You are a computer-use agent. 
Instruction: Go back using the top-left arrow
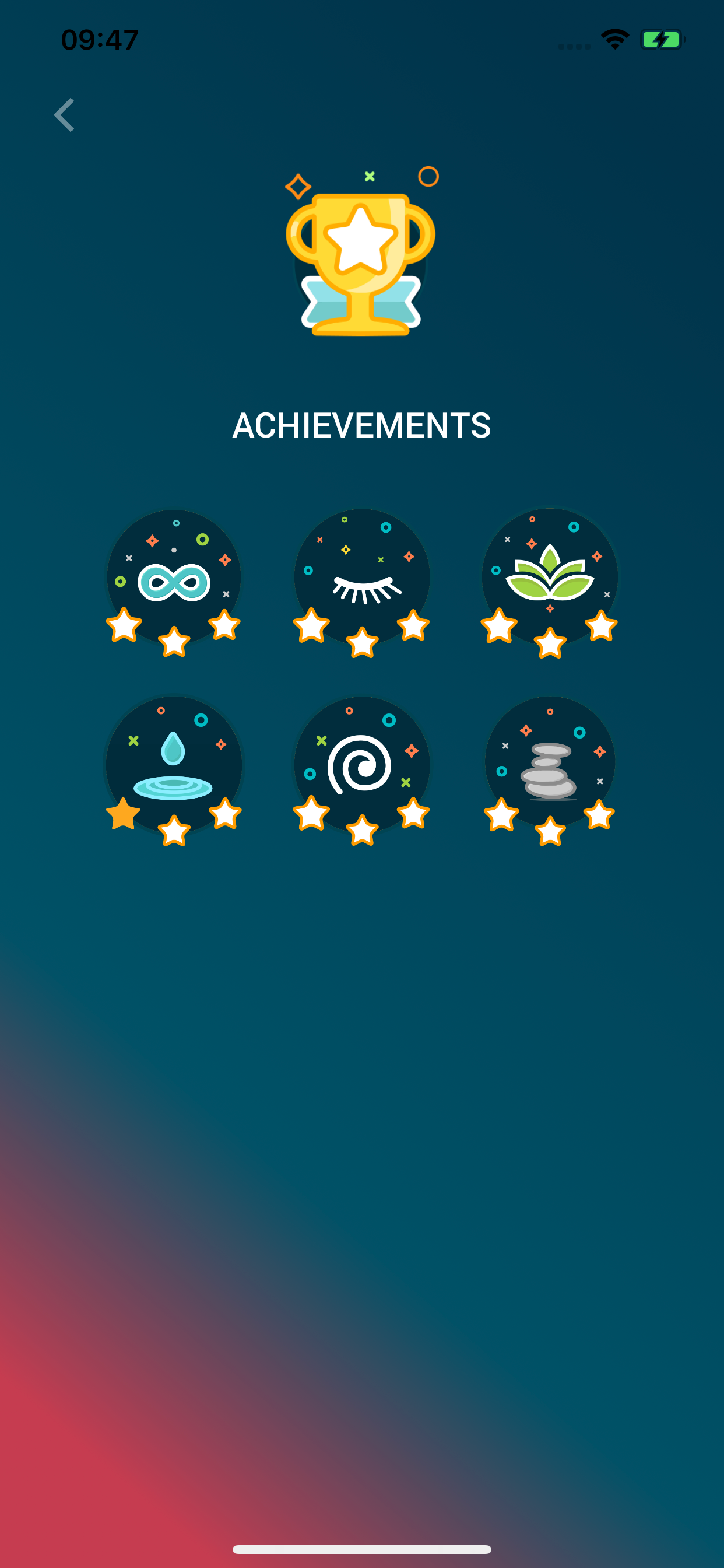tap(65, 115)
